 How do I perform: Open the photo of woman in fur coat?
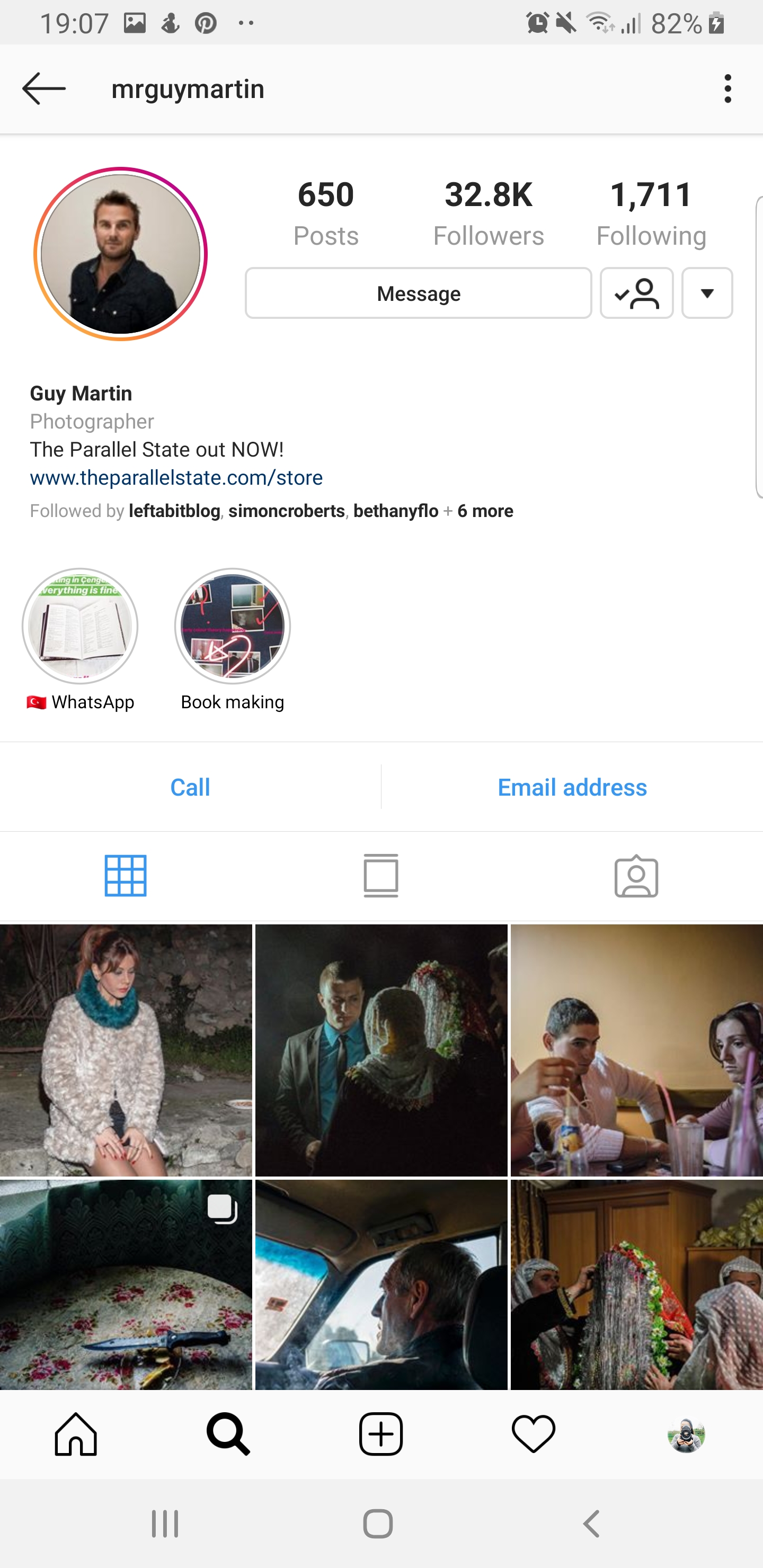coord(126,1050)
